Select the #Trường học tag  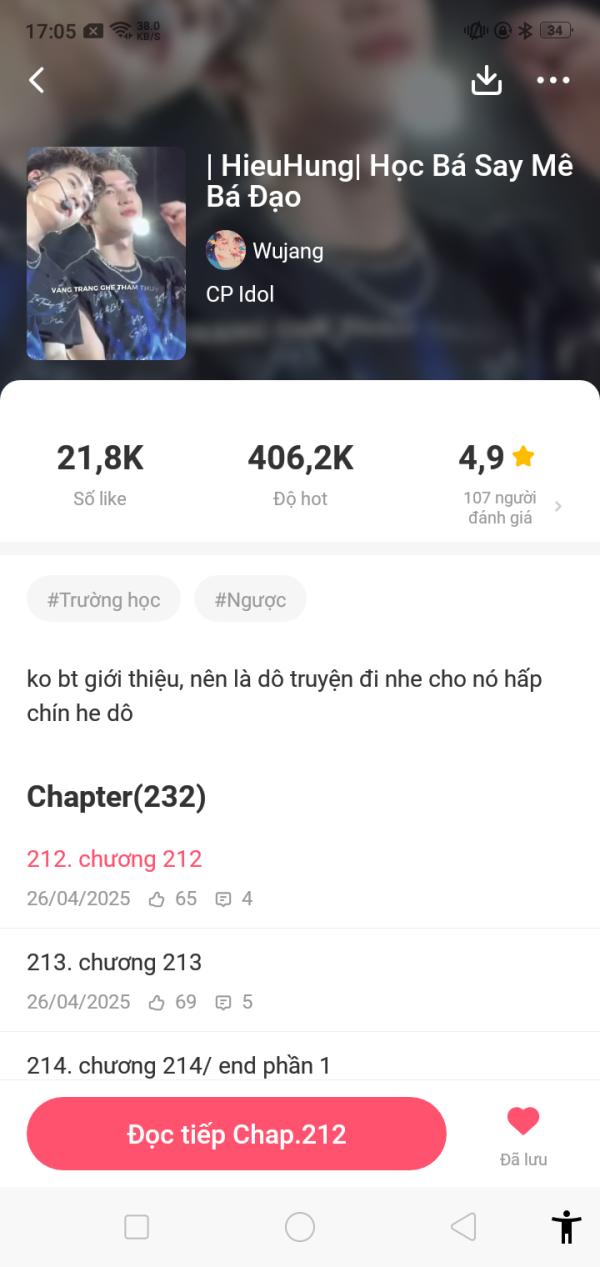104,599
